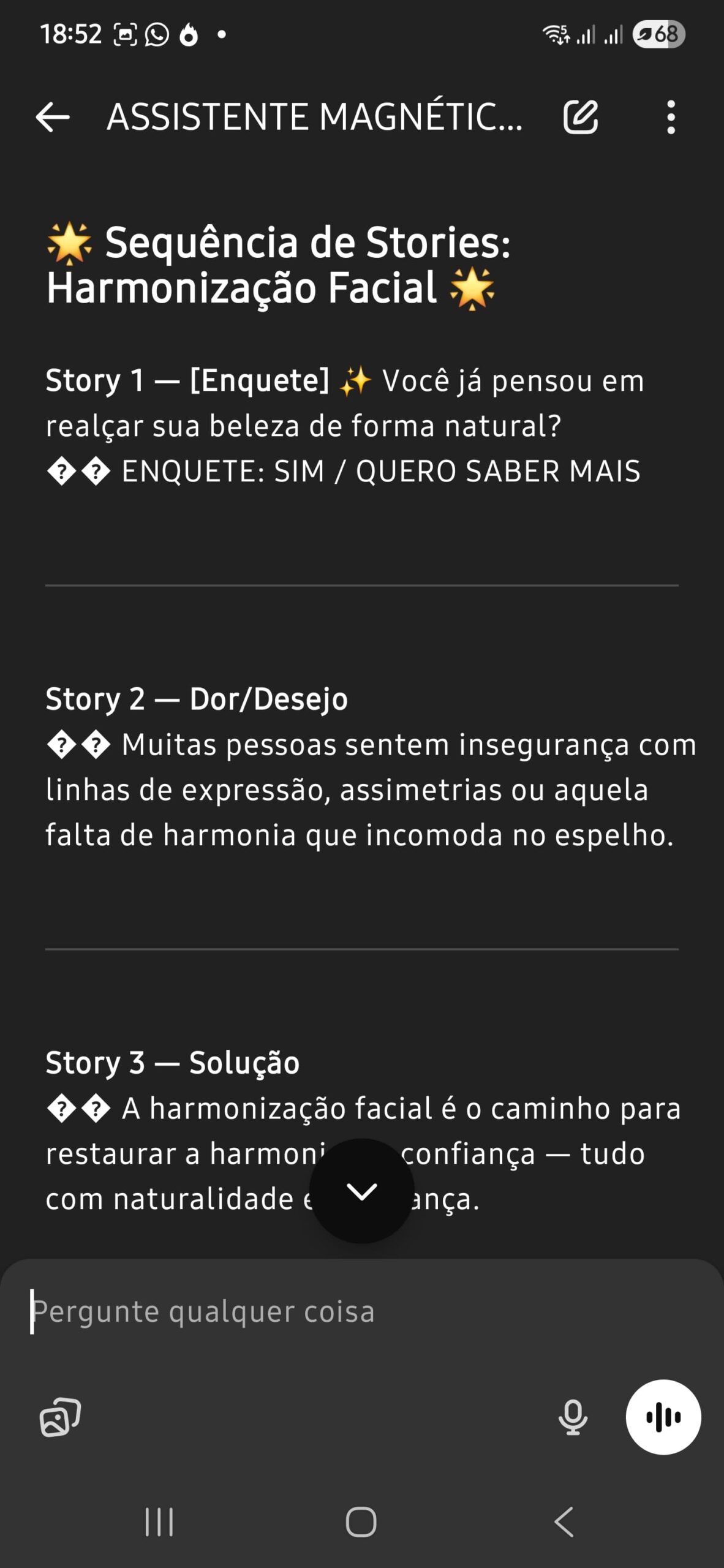This screenshot has height=1568, width=724.
Task: Open recent apps from the navigation bar
Action: click(x=159, y=1522)
